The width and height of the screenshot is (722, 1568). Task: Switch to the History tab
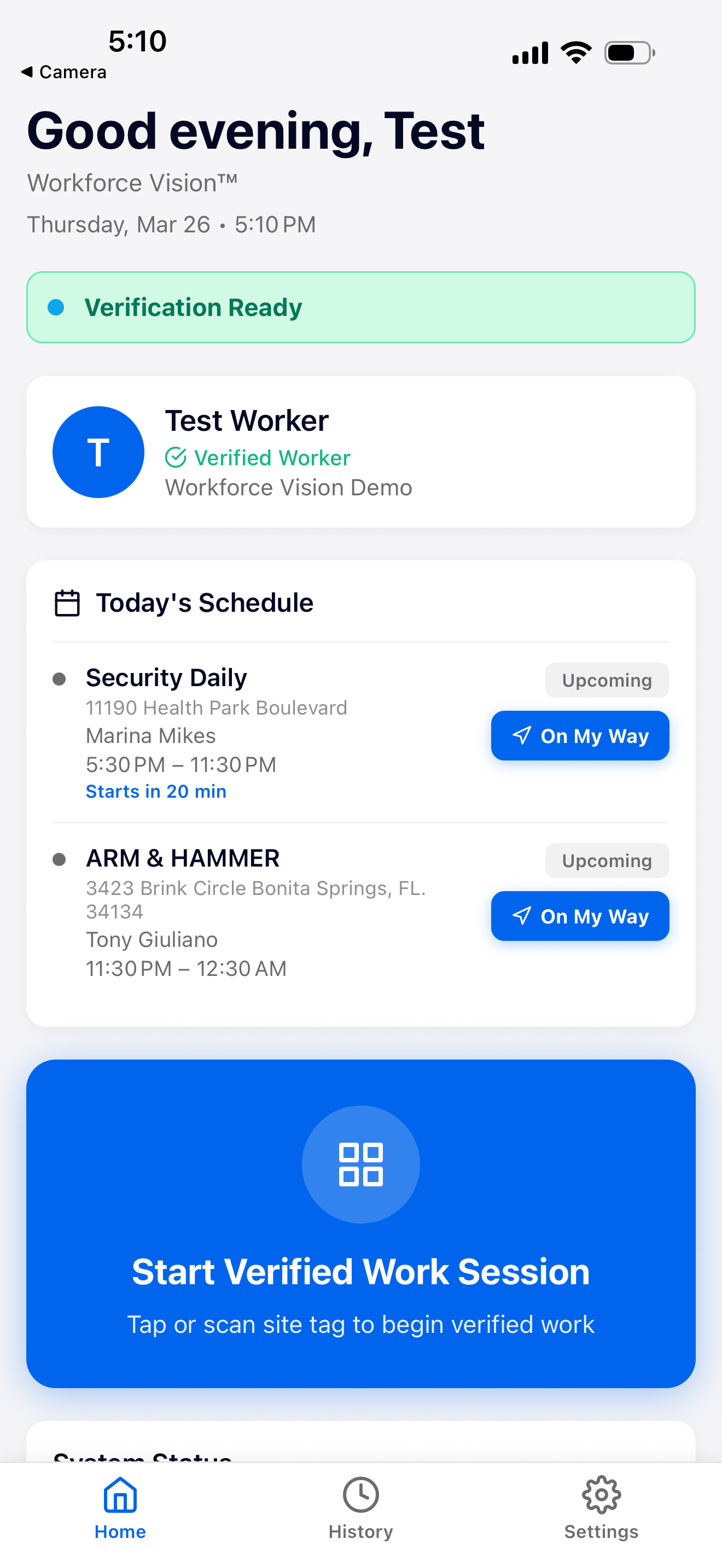360,1507
